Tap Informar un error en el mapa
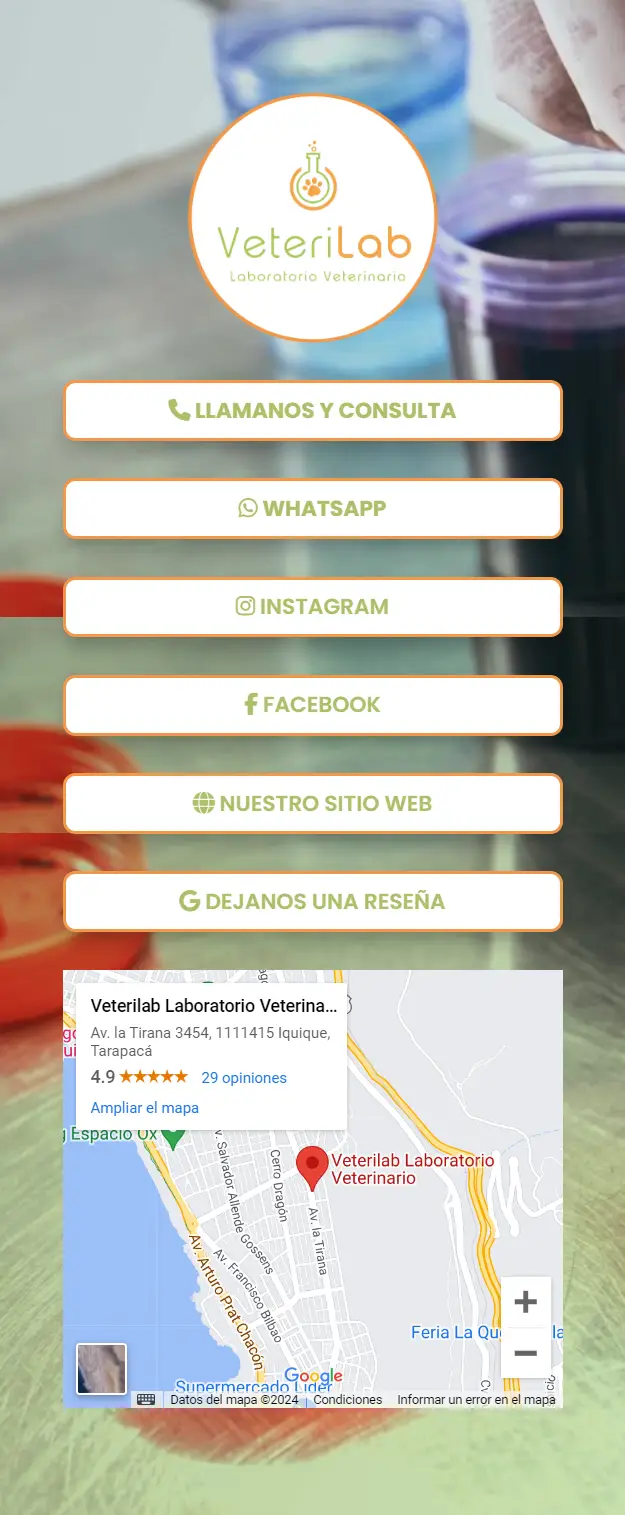 (476, 1400)
